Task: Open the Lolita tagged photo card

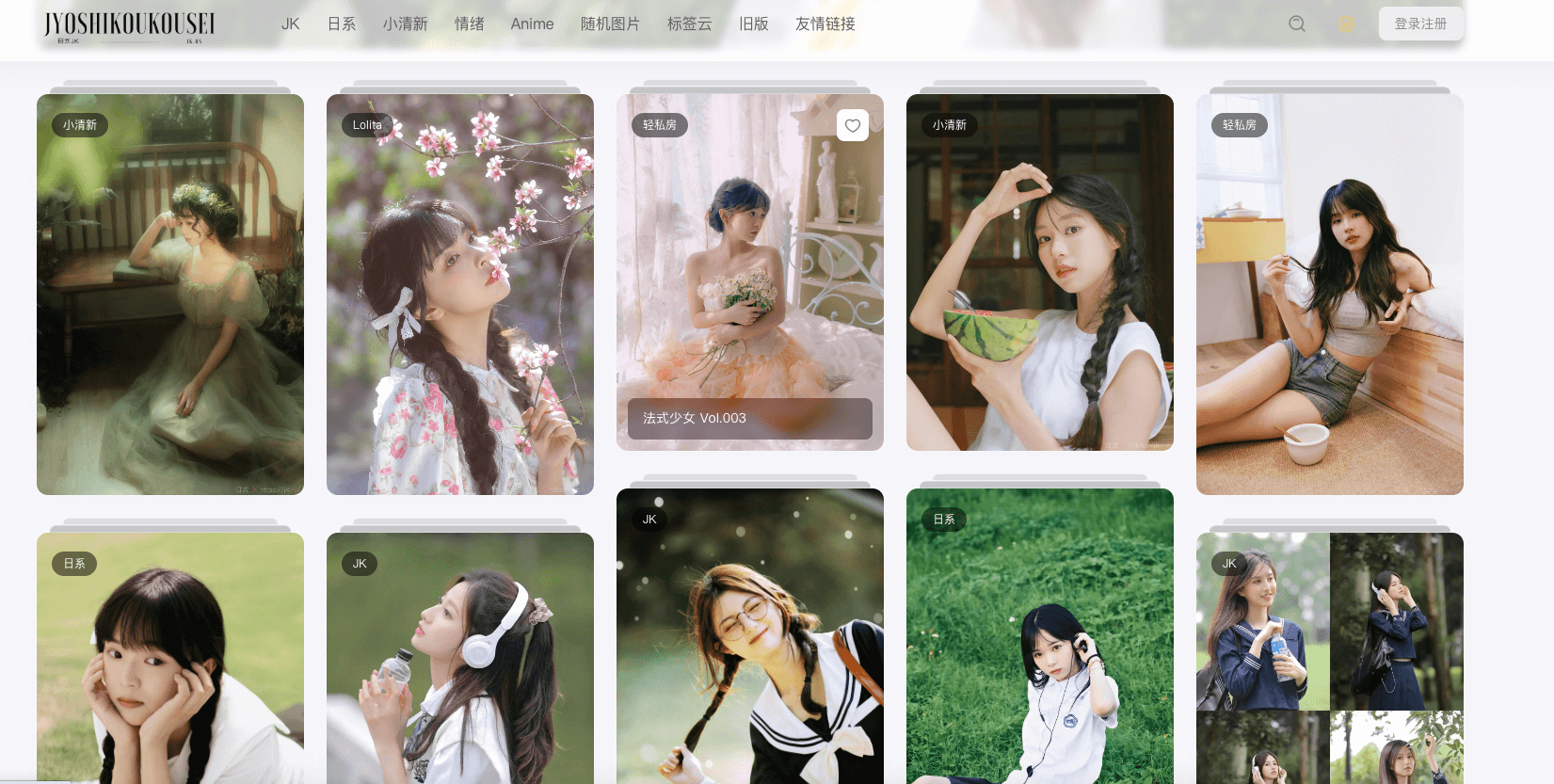Action: click(459, 301)
